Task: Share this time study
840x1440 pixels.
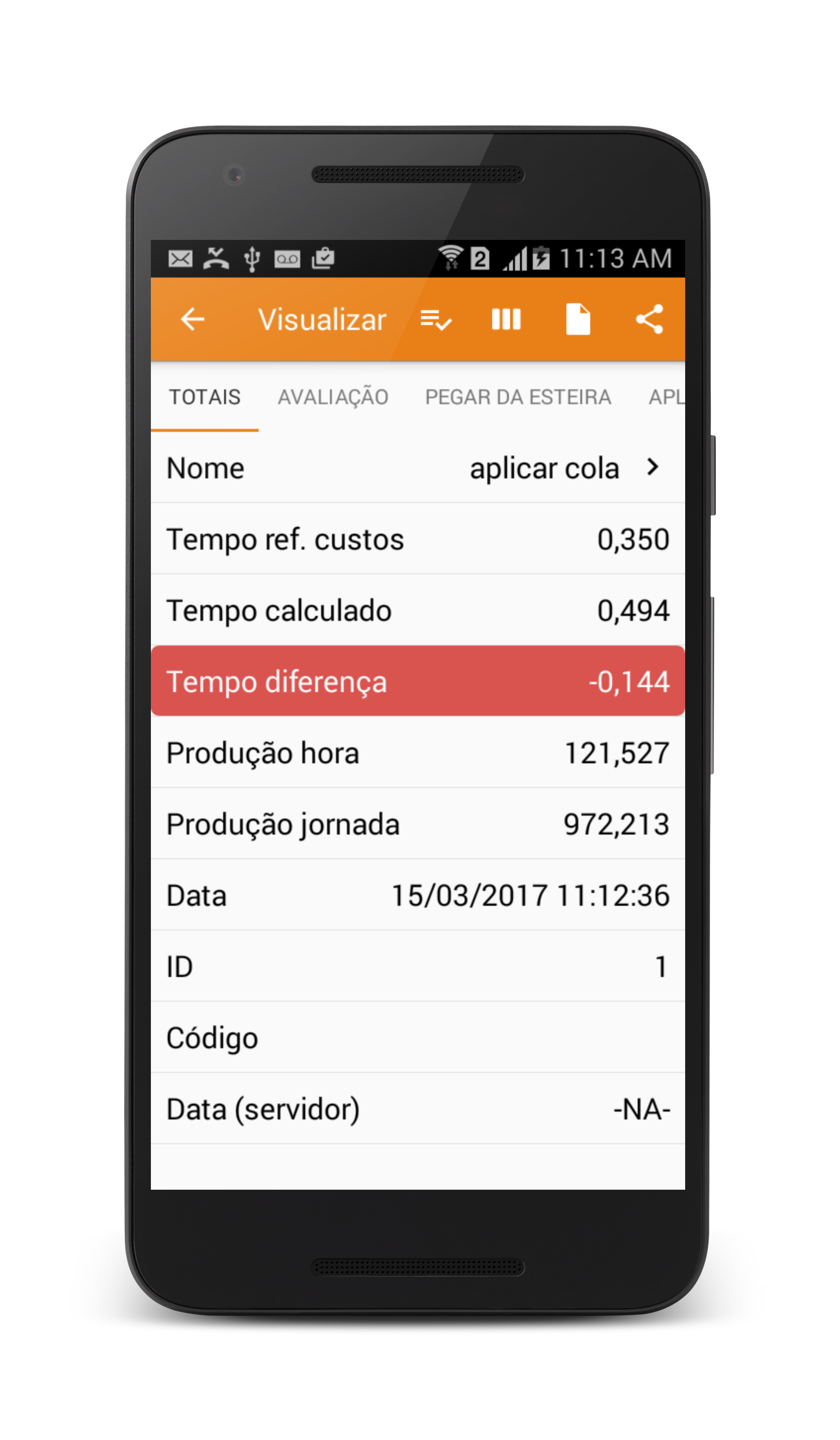Action: click(x=649, y=319)
